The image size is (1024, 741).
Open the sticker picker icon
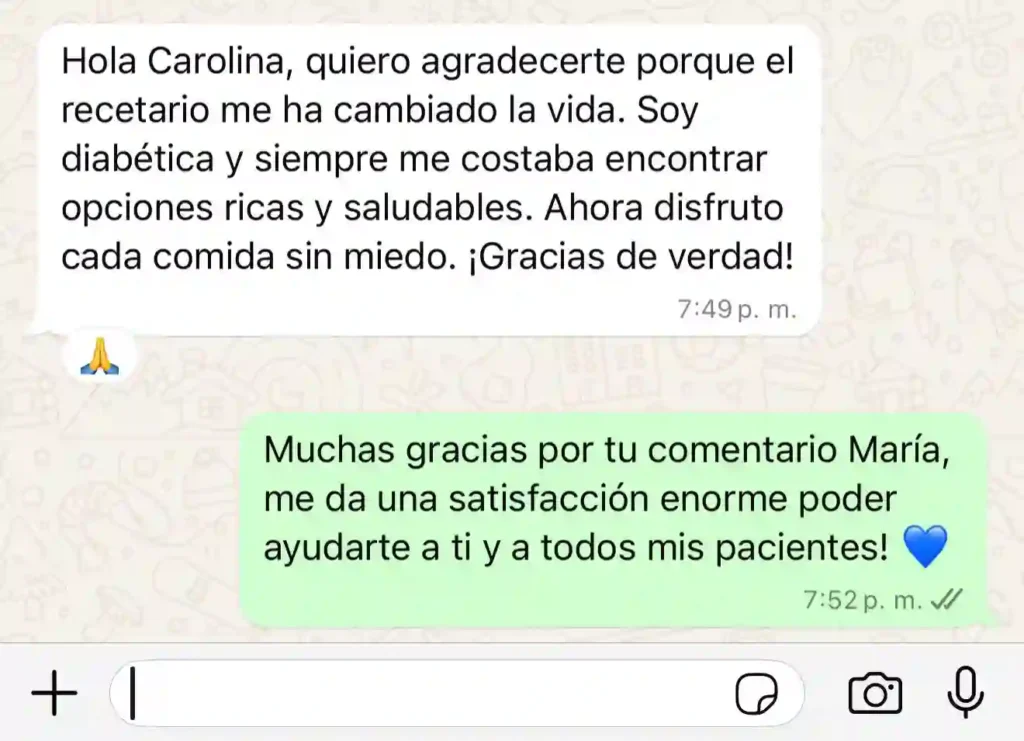(x=757, y=693)
